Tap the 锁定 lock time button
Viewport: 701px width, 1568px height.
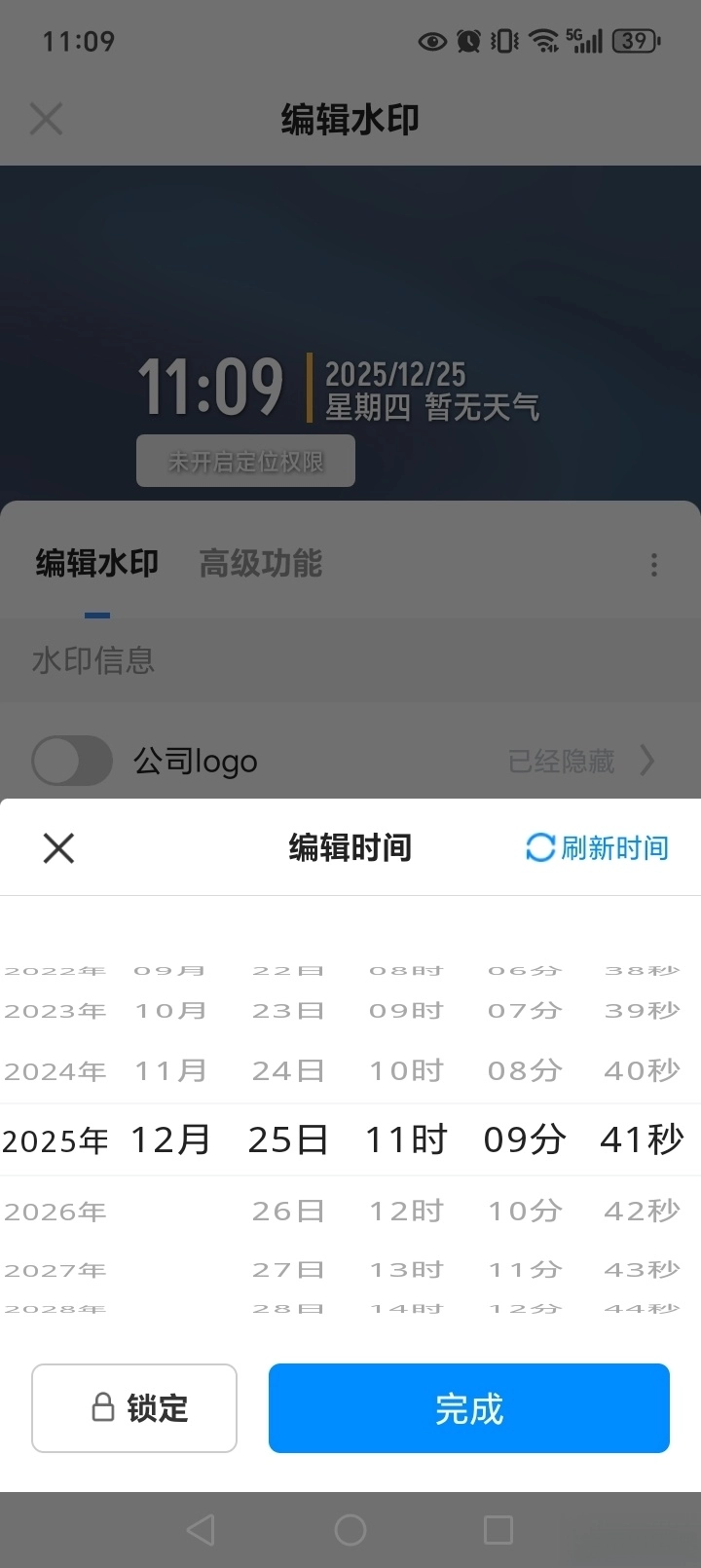[x=133, y=1408]
